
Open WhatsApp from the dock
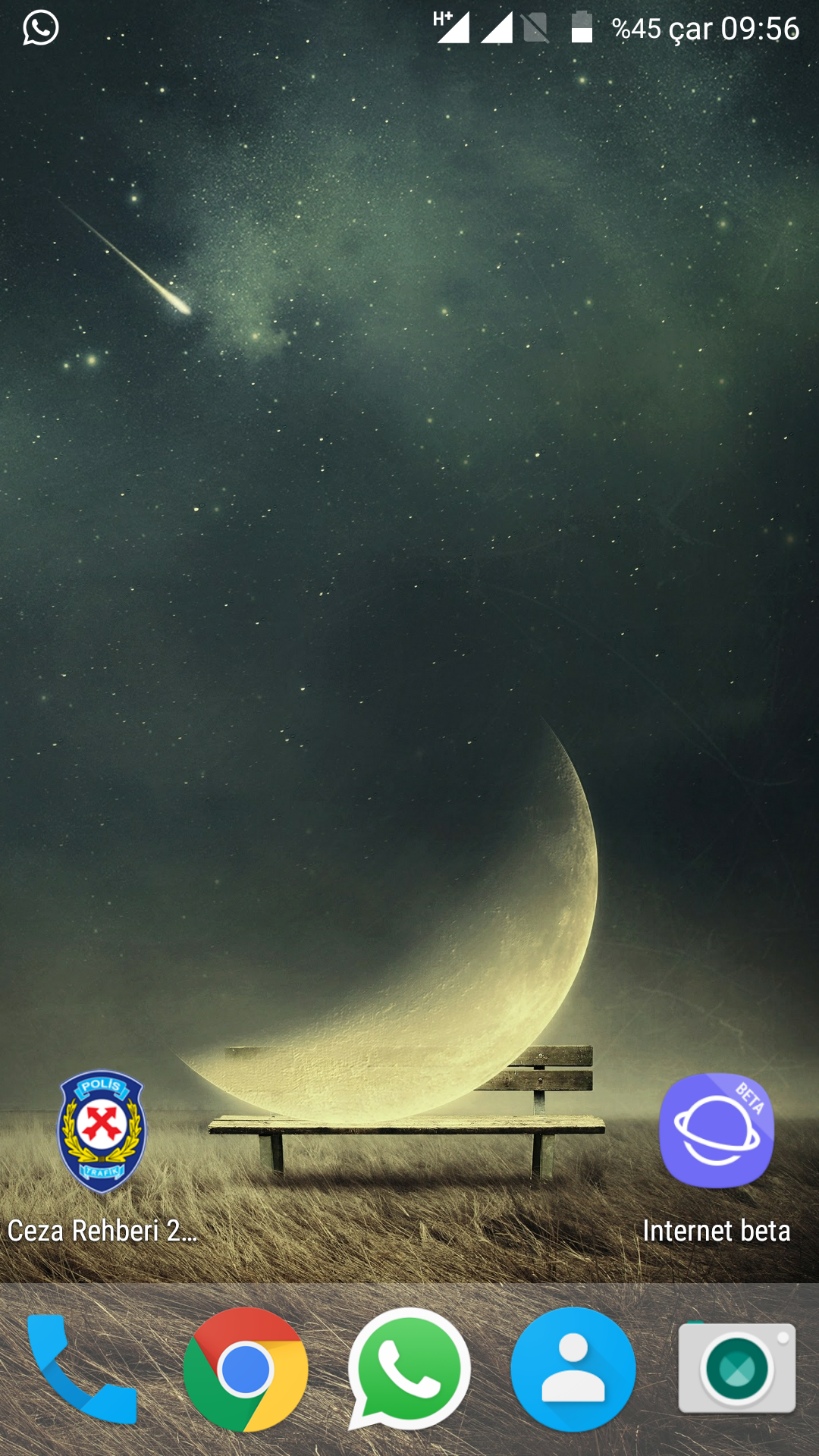click(409, 1370)
